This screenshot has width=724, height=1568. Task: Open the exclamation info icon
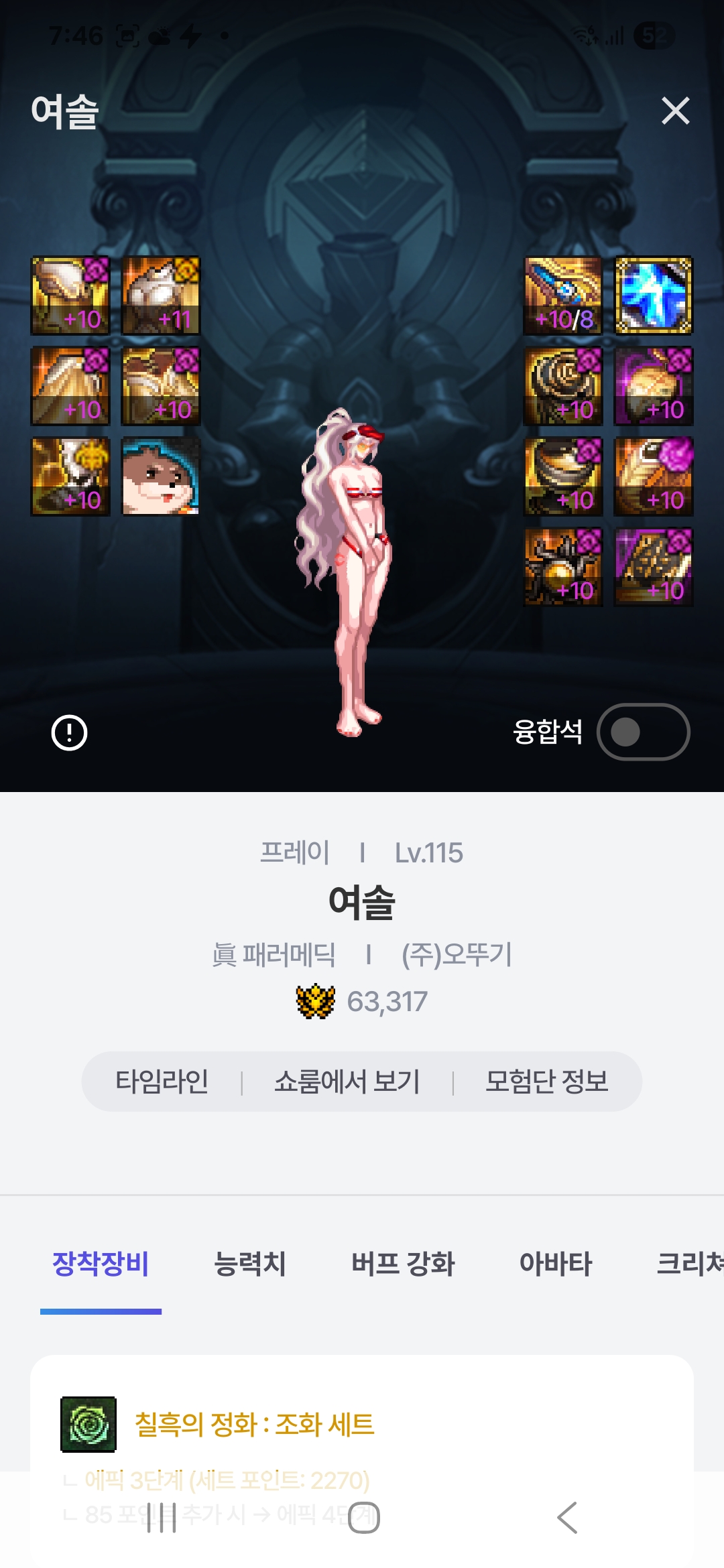[x=69, y=732]
